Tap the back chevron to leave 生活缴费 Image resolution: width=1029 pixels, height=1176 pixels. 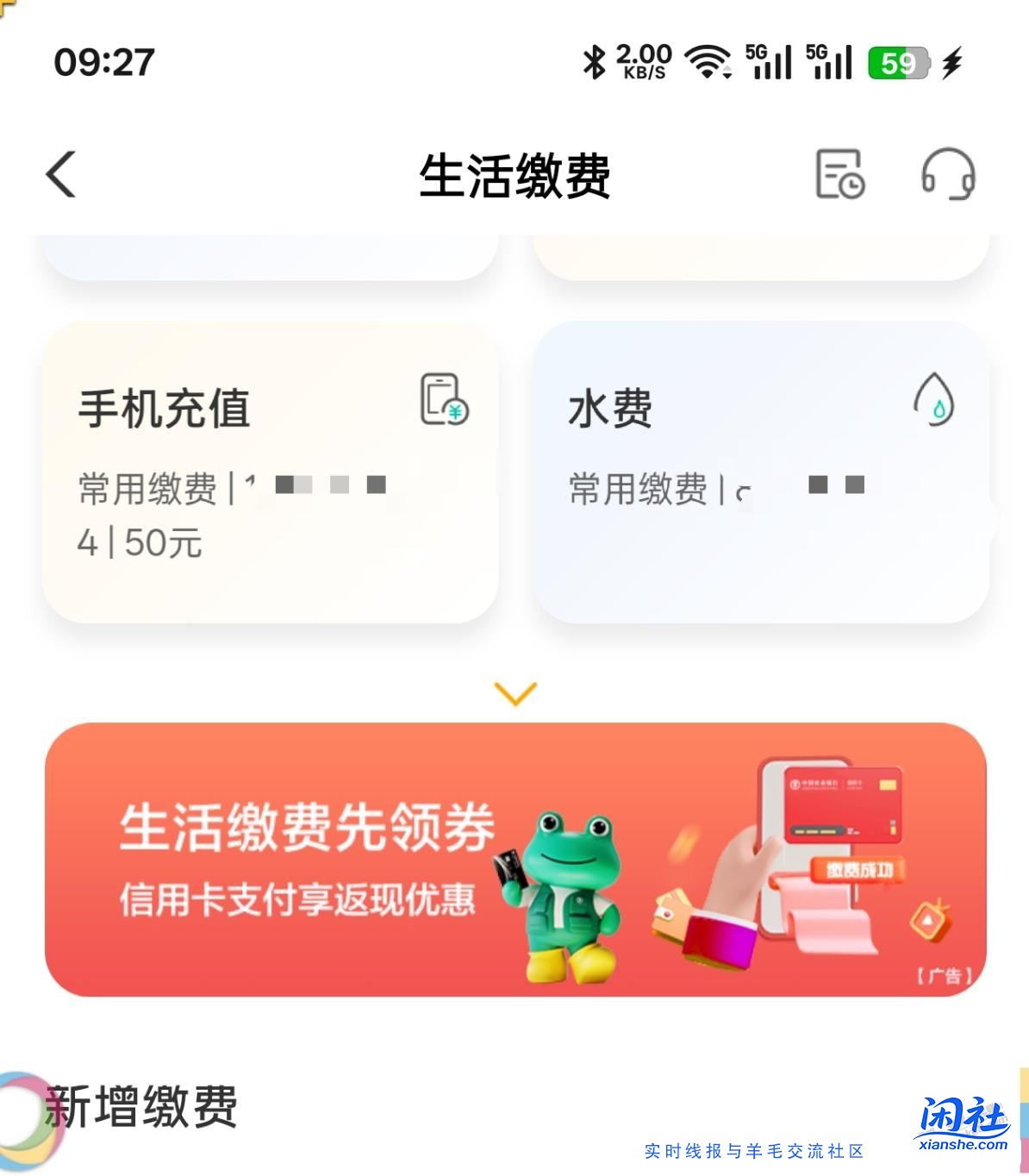pos(58,173)
